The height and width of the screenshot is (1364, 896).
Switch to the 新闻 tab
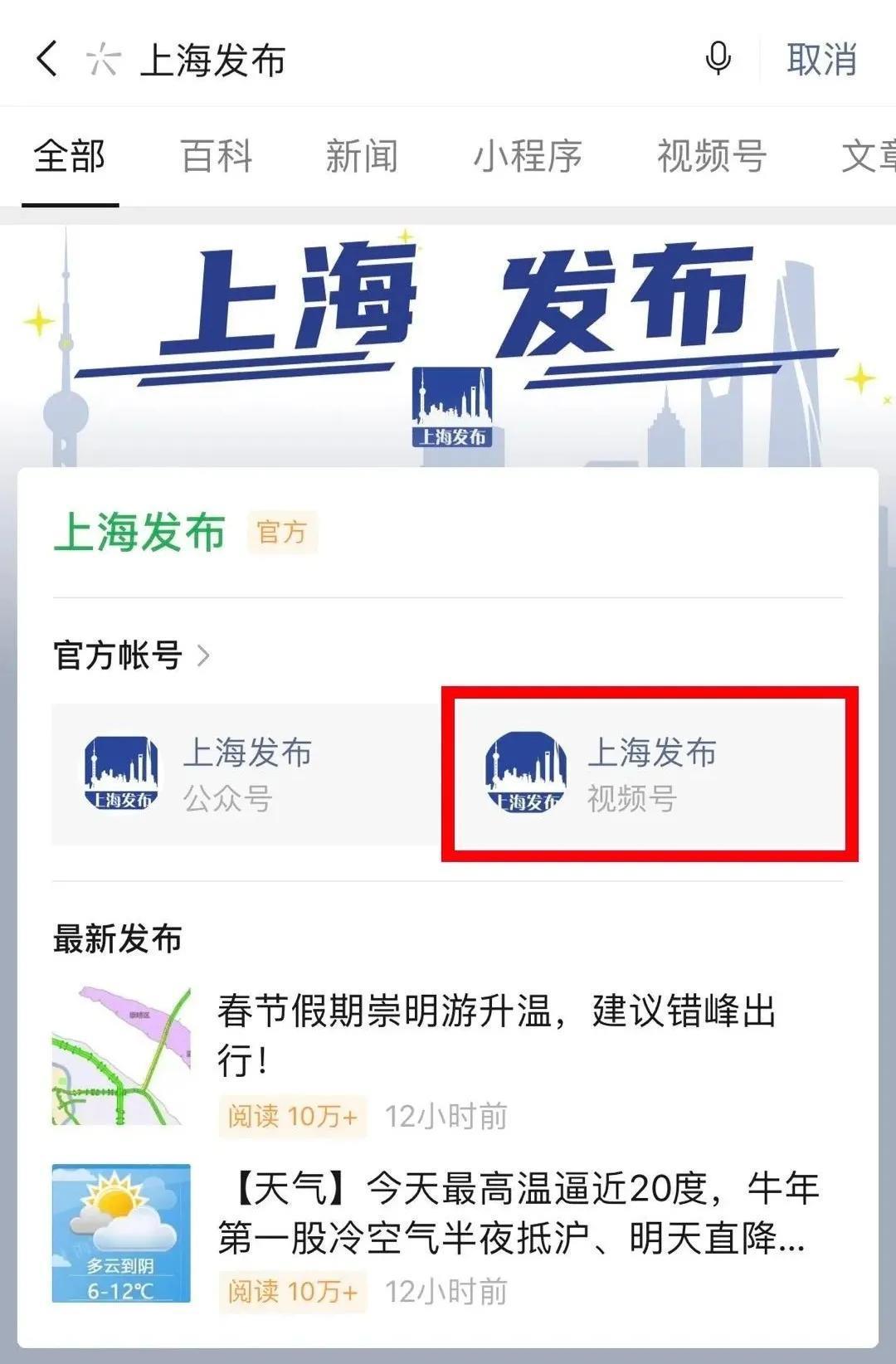[x=362, y=156]
